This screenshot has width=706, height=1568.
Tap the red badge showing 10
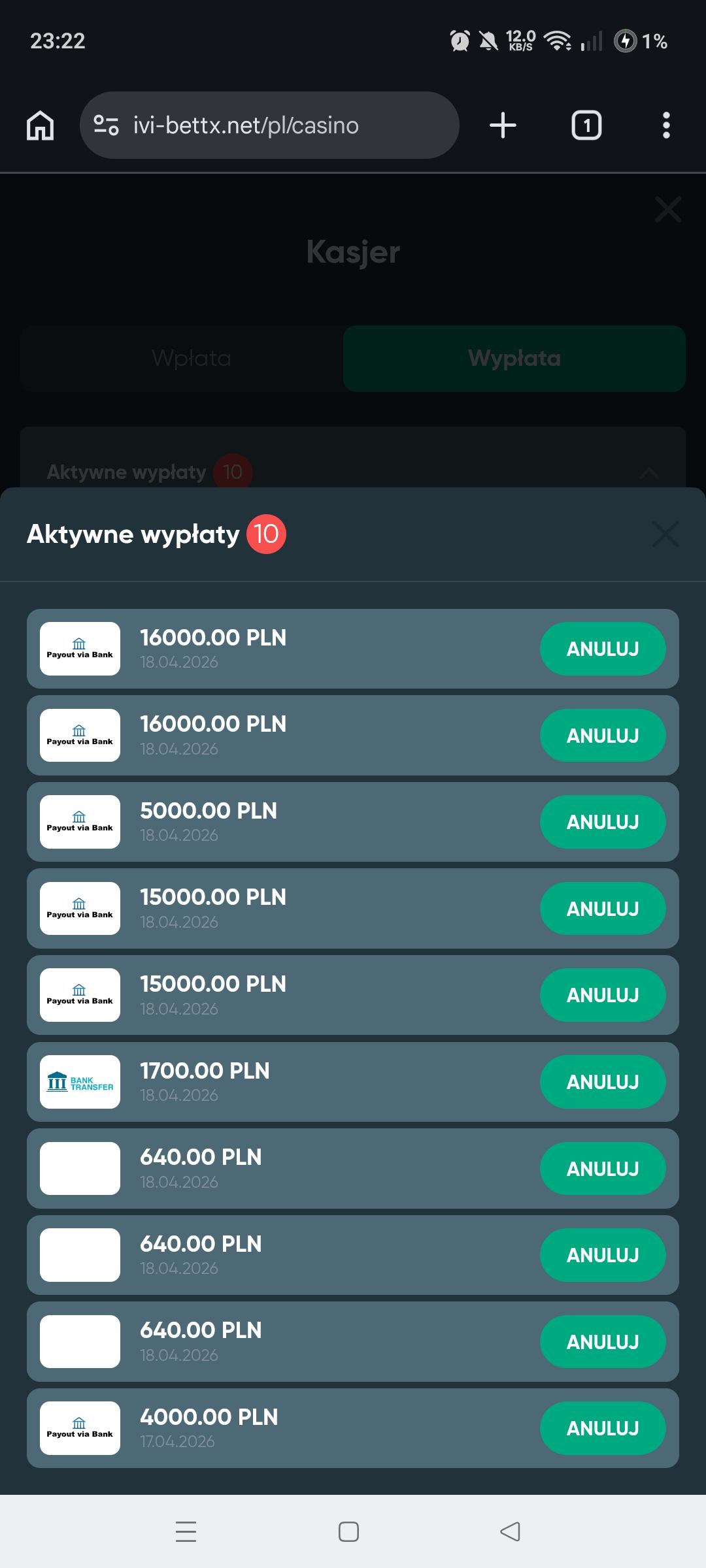(265, 532)
